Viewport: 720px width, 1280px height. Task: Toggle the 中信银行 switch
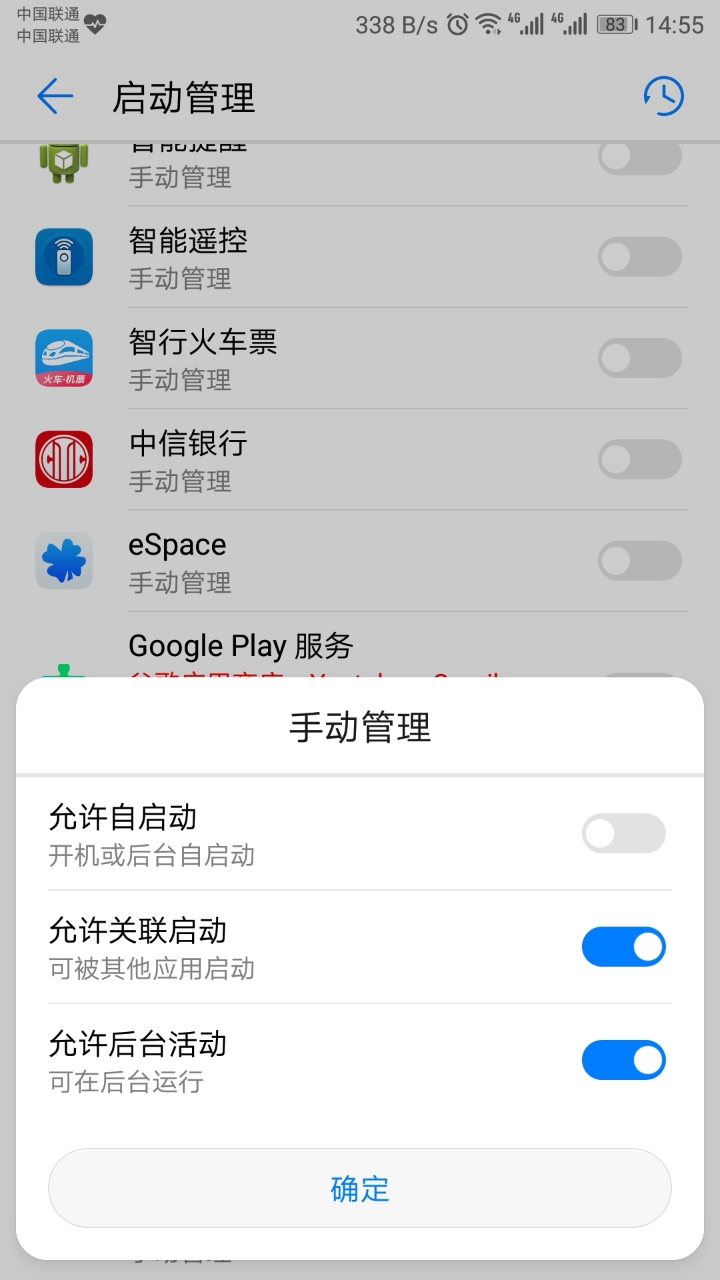[x=639, y=459]
